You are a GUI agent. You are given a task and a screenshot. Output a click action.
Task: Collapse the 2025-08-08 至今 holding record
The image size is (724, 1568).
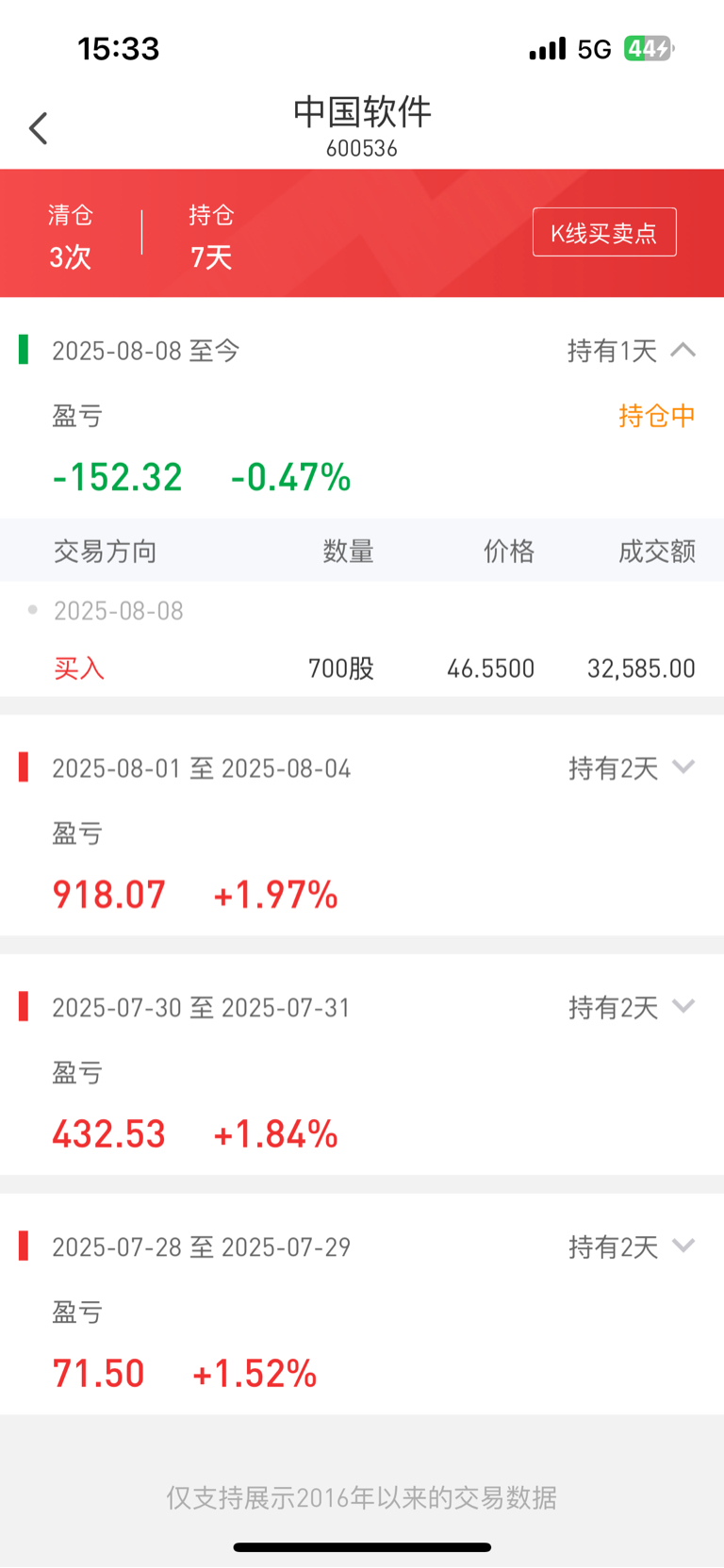click(x=683, y=350)
